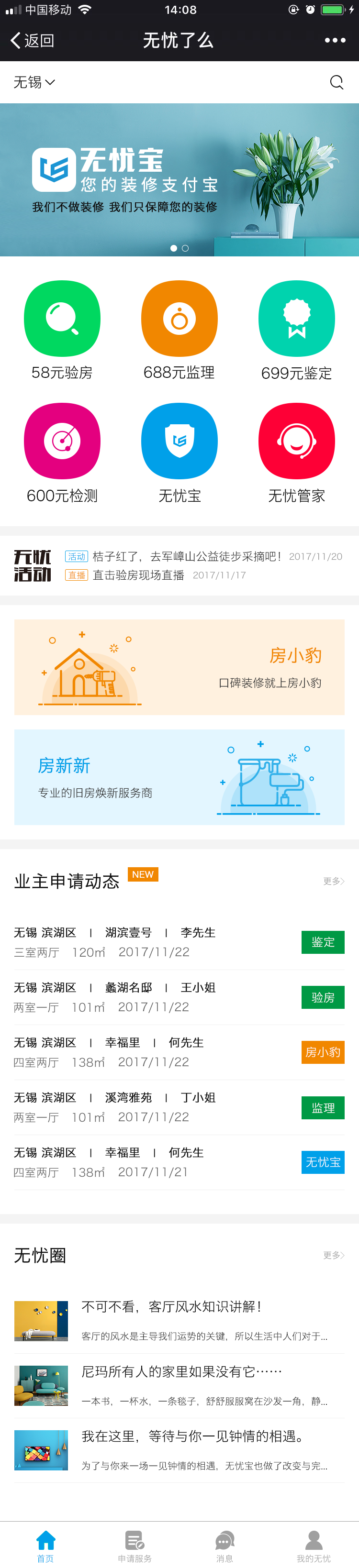359x1568 pixels.
Task: Open the 房新新 banner card
Action: tap(179, 777)
